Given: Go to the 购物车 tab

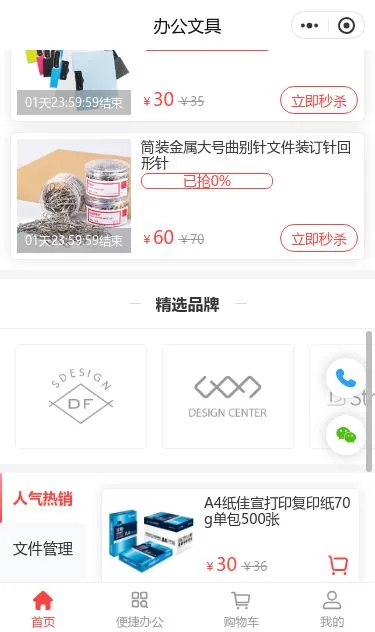Looking at the screenshot, I should click(241, 609).
